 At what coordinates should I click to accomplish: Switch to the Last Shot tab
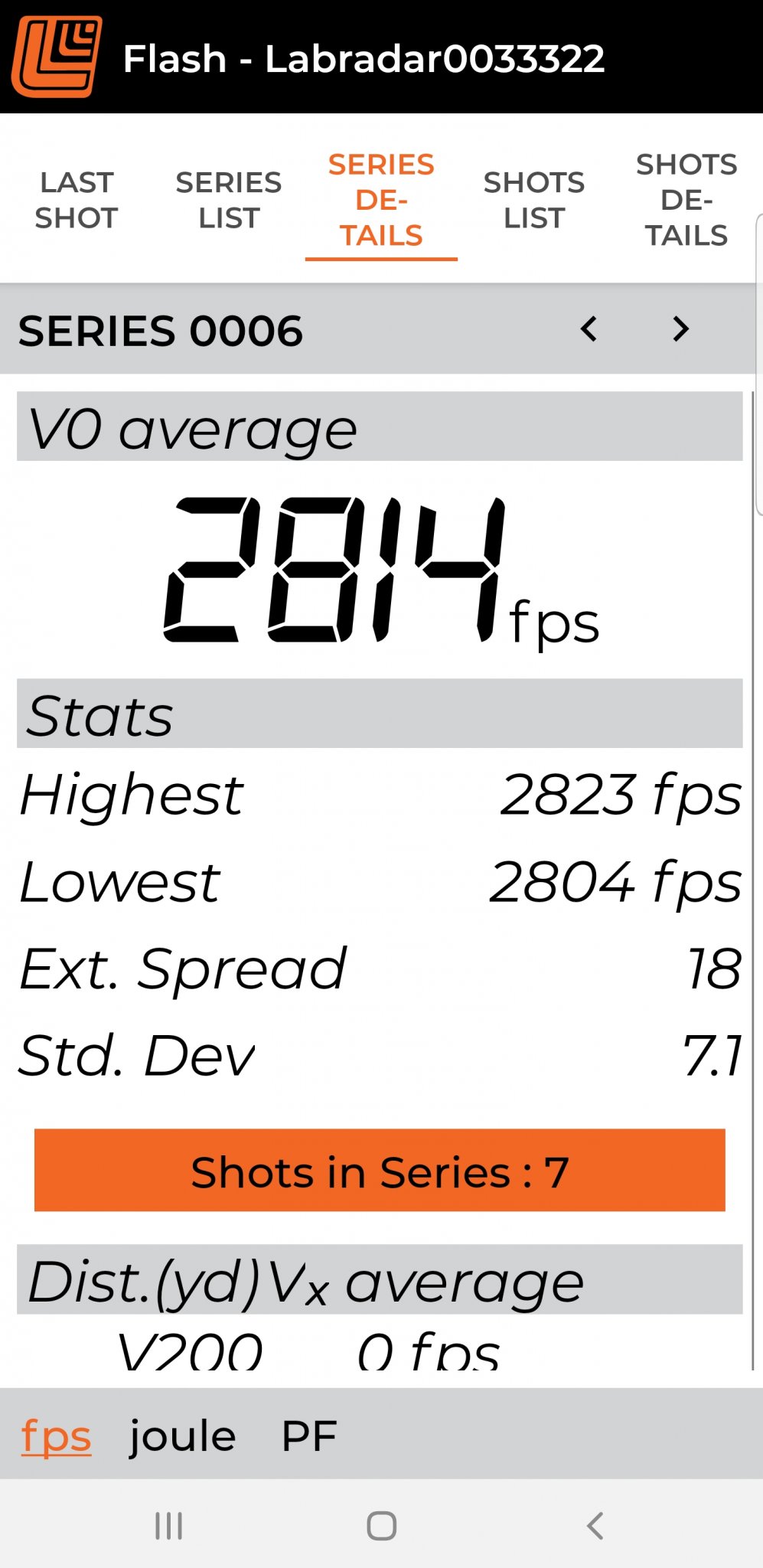pos(77,200)
